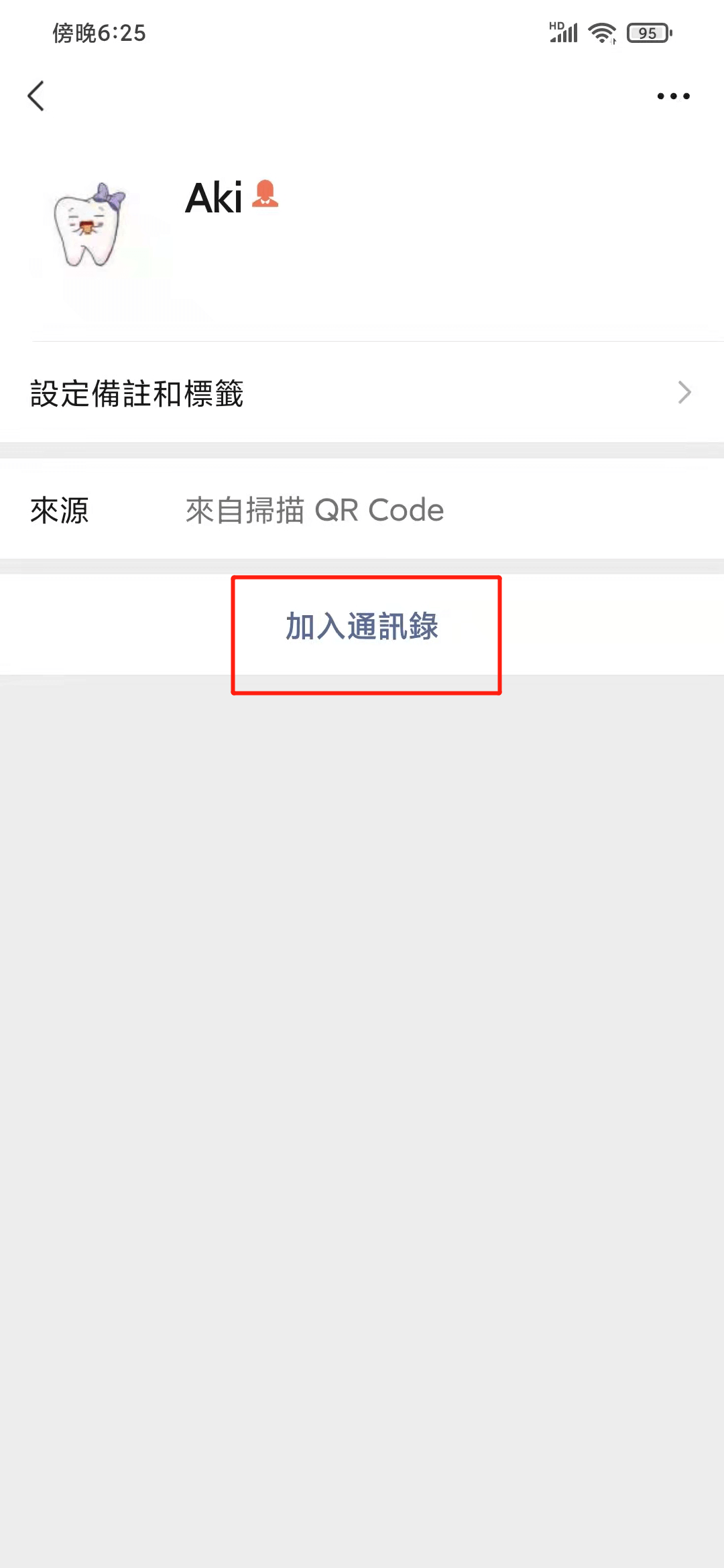The height and width of the screenshot is (1568, 724).
Task: View Aki's profile picture
Action: click(x=88, y=226)
